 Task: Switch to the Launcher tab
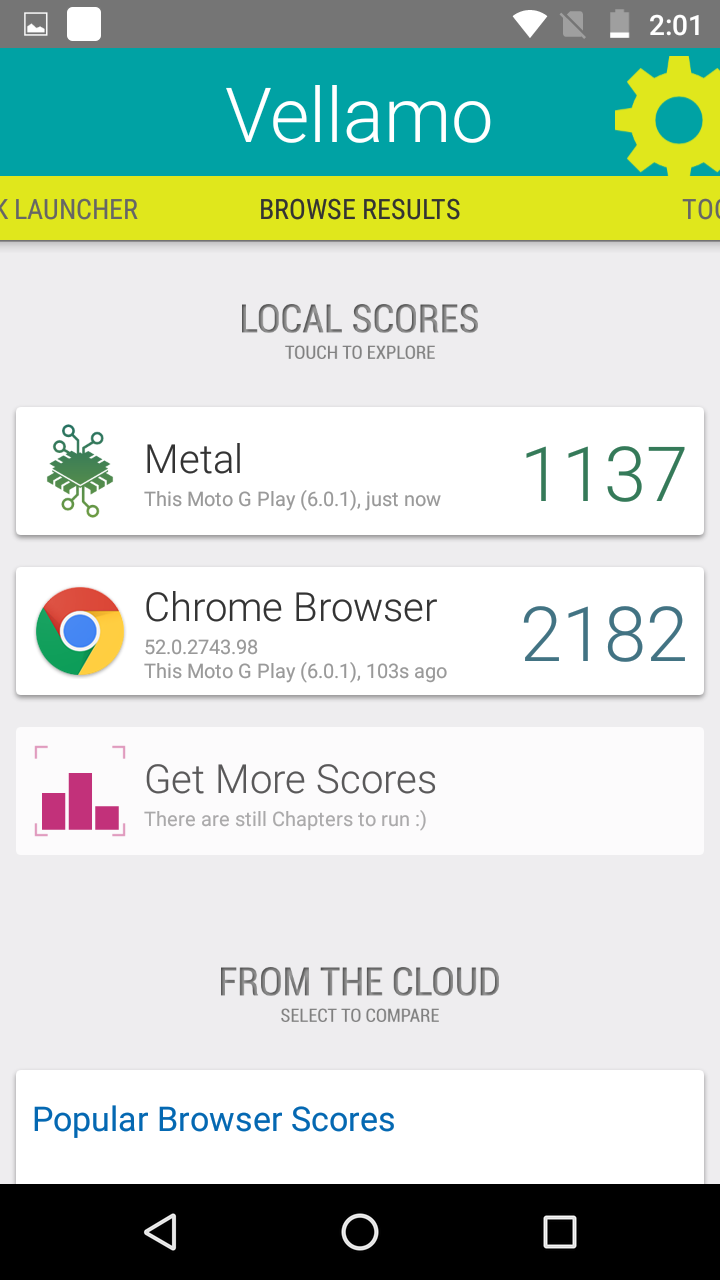click(70, 210)
